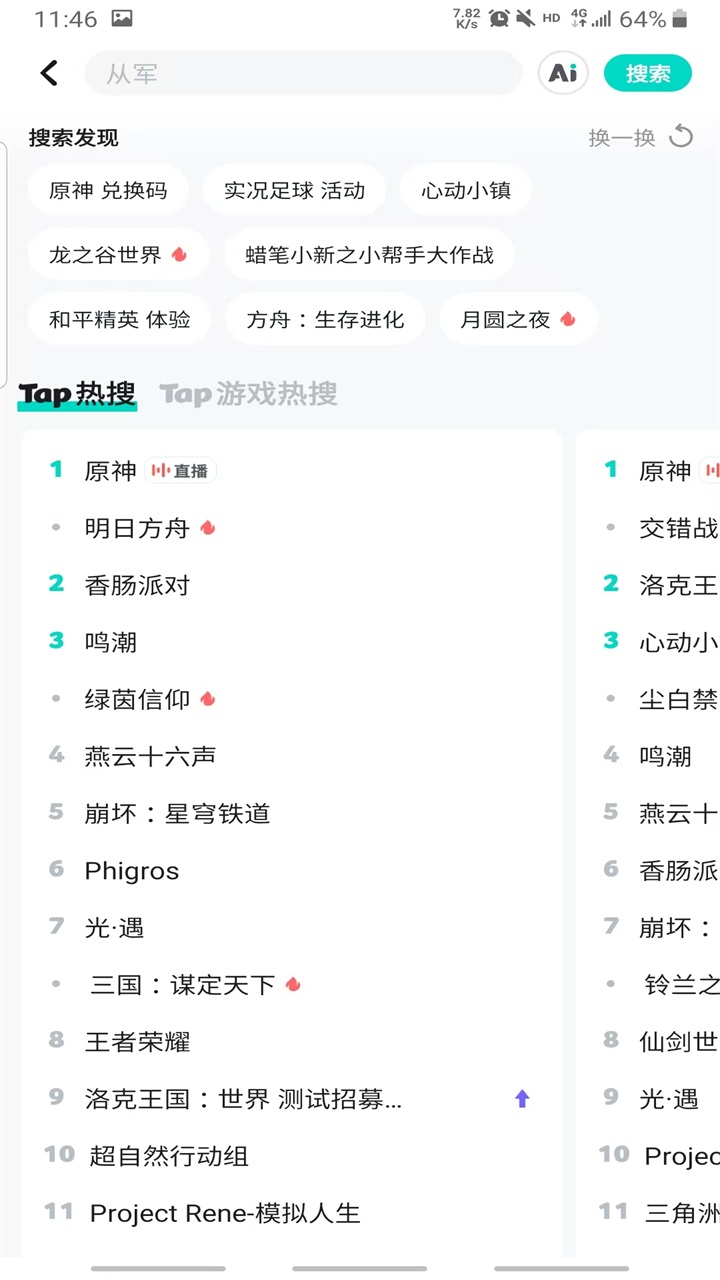The height and width of the screenshot is (1280, 720).
Task: Open Project Rene-模拟人生 entry
Action: click(x=224, y=1213)
